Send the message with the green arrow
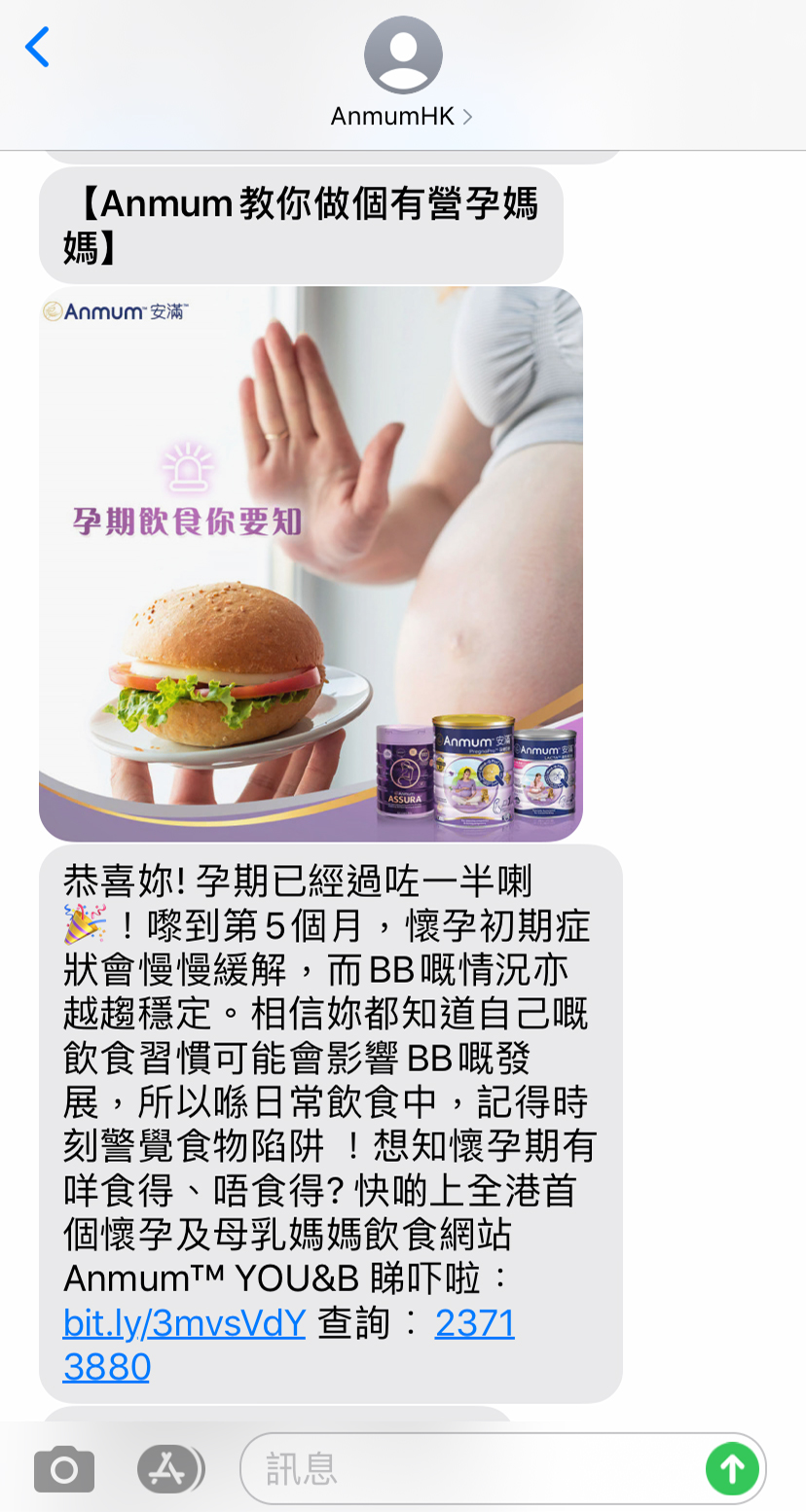Image resolution: width=806 pixels, height=1512 pixels. [x=732, y=1468]
